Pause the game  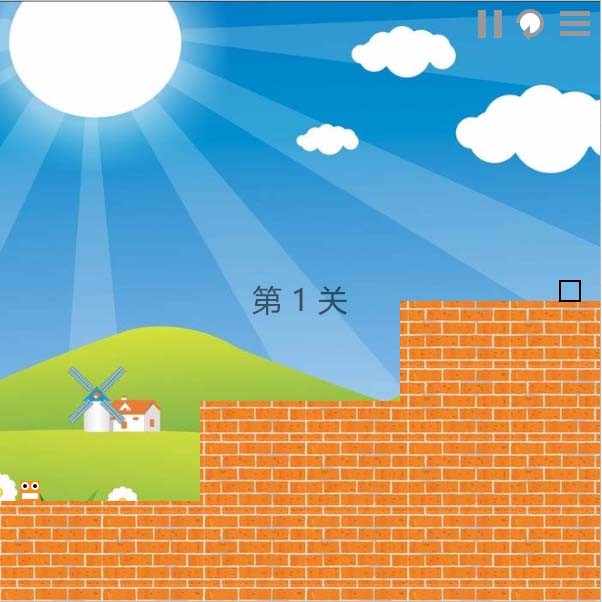489,24
